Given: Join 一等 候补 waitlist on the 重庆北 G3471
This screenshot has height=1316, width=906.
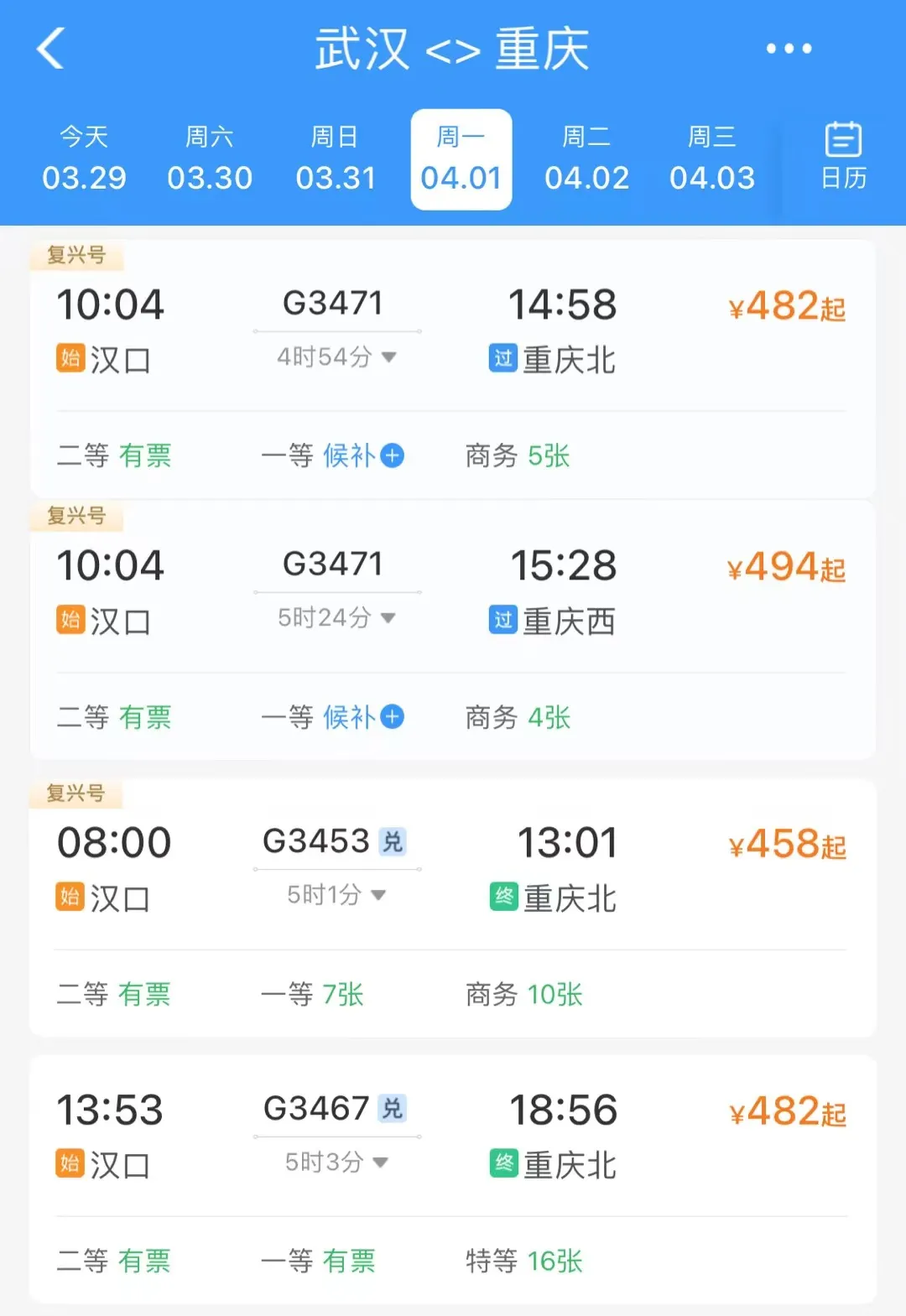Looking at the screenshot, I should click(x=363, y=455).
